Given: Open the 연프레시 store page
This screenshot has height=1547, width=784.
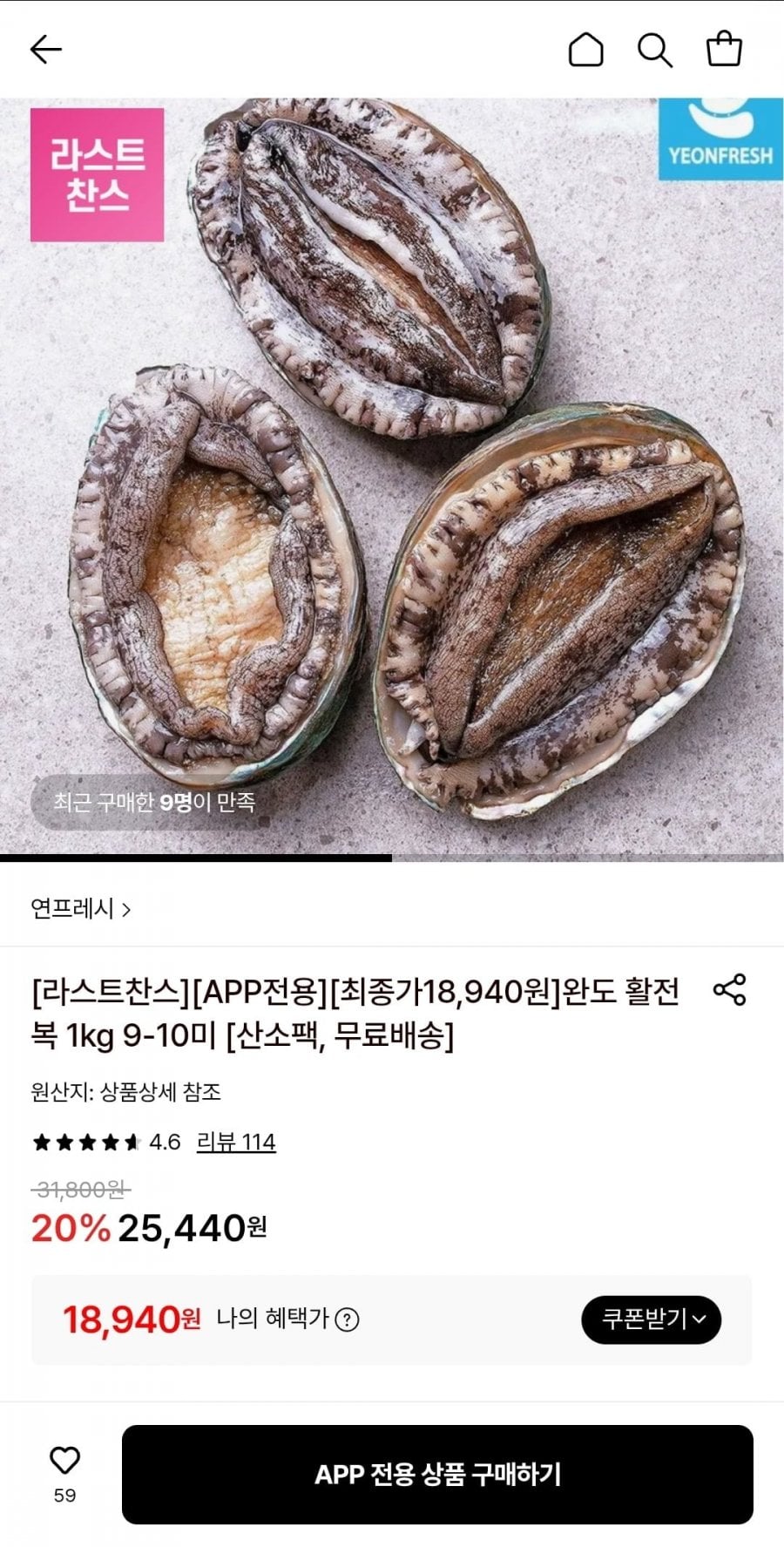Looking at the screenshot, I should click(x=80, y=909).
